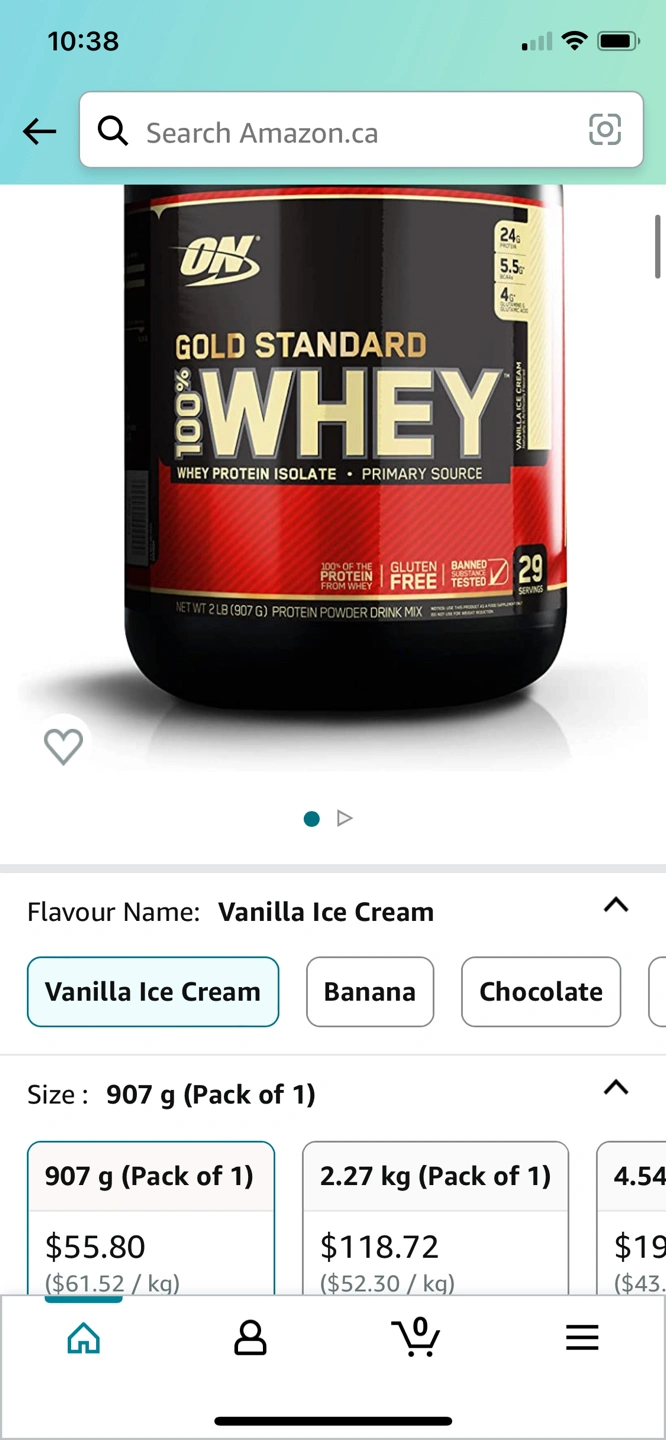Screen dimensions: 666x1440
Task: Choose the Banana flavour
Action: (x=370, y=992)
